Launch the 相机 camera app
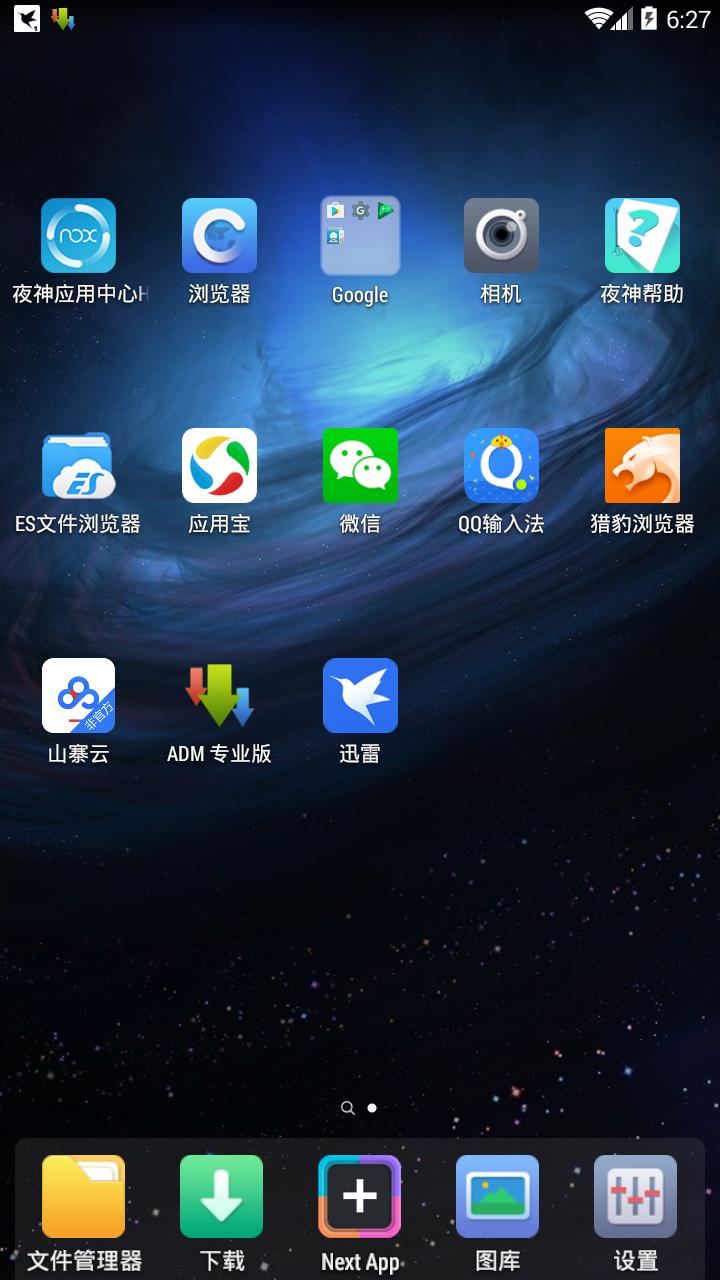The image size is (720, 1280). (501, 235)
